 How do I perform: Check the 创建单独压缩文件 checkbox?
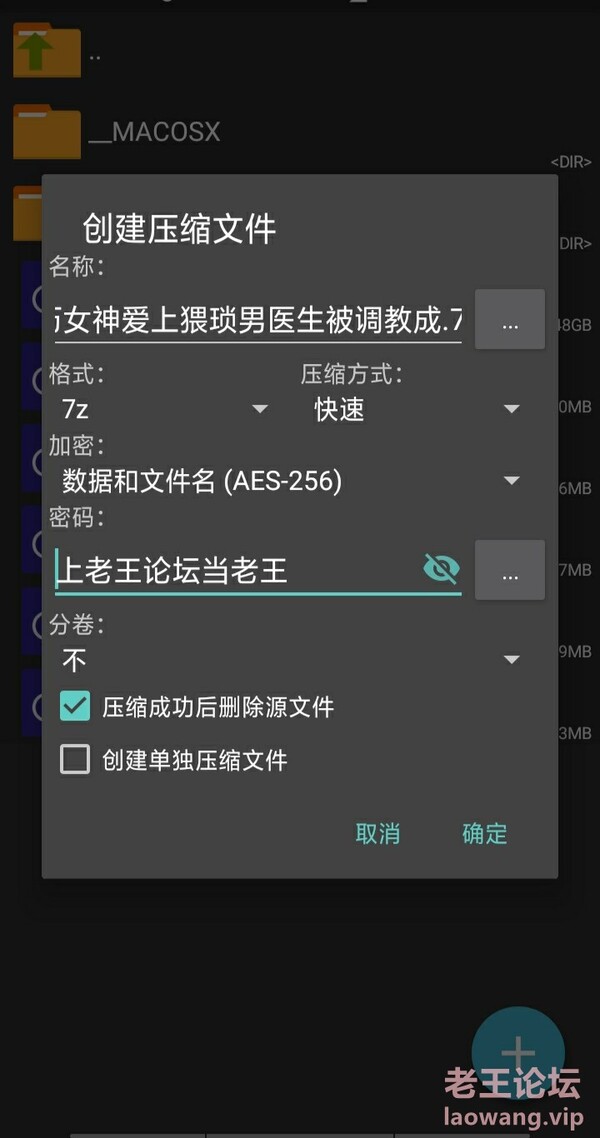(75, 760)
